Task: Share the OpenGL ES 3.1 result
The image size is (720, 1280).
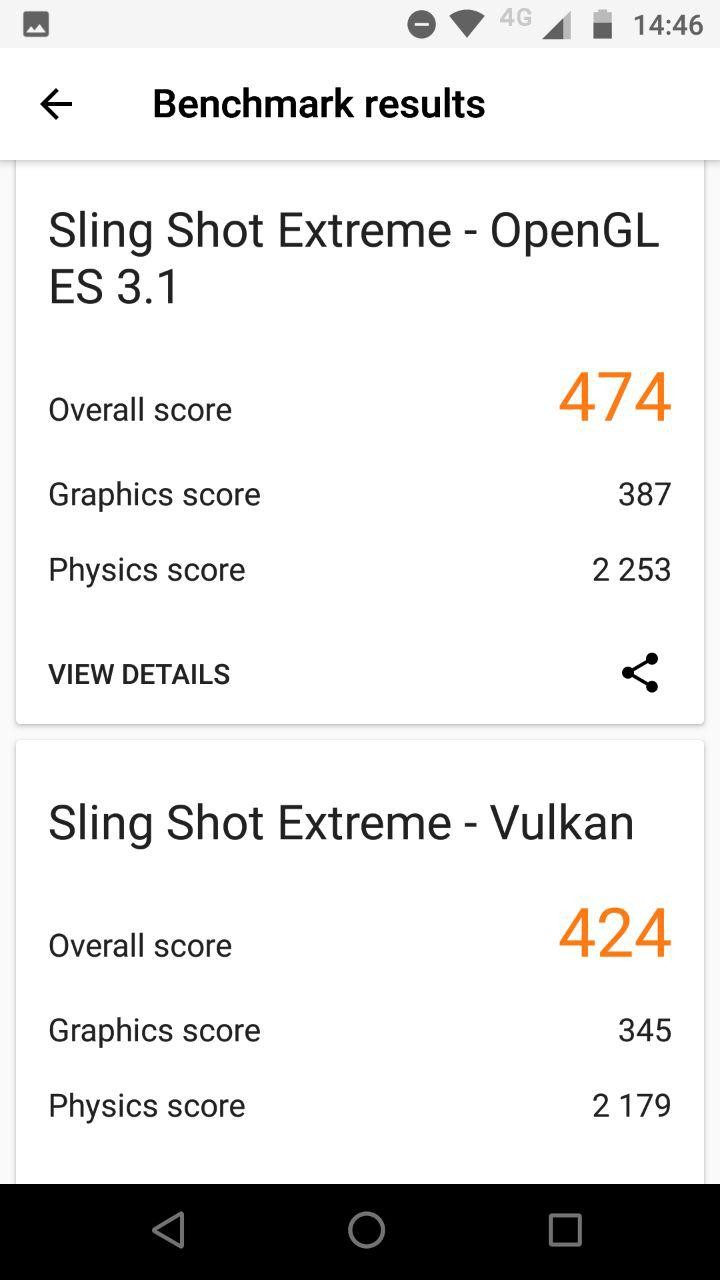Action: (x=640, y=673)
